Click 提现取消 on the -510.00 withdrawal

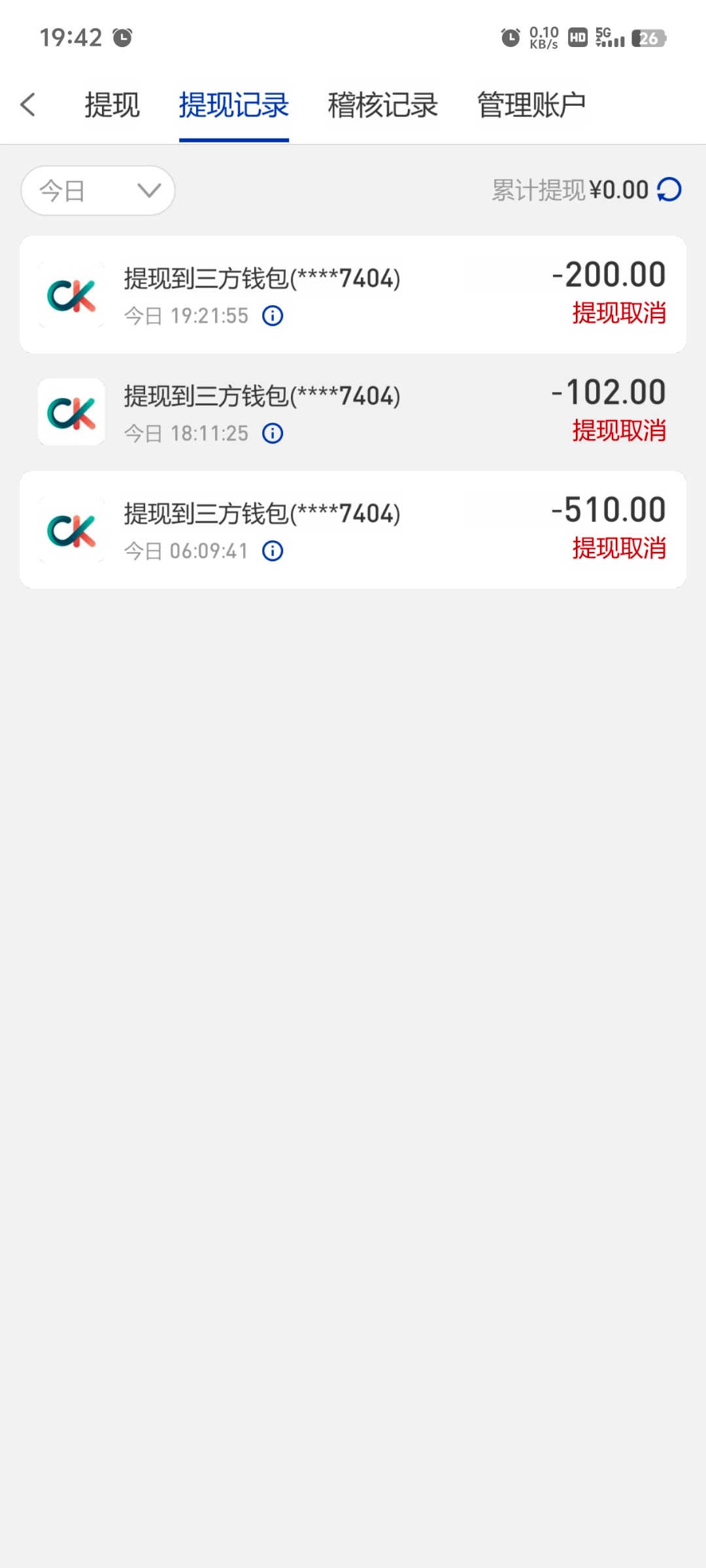tap(619, 550)
